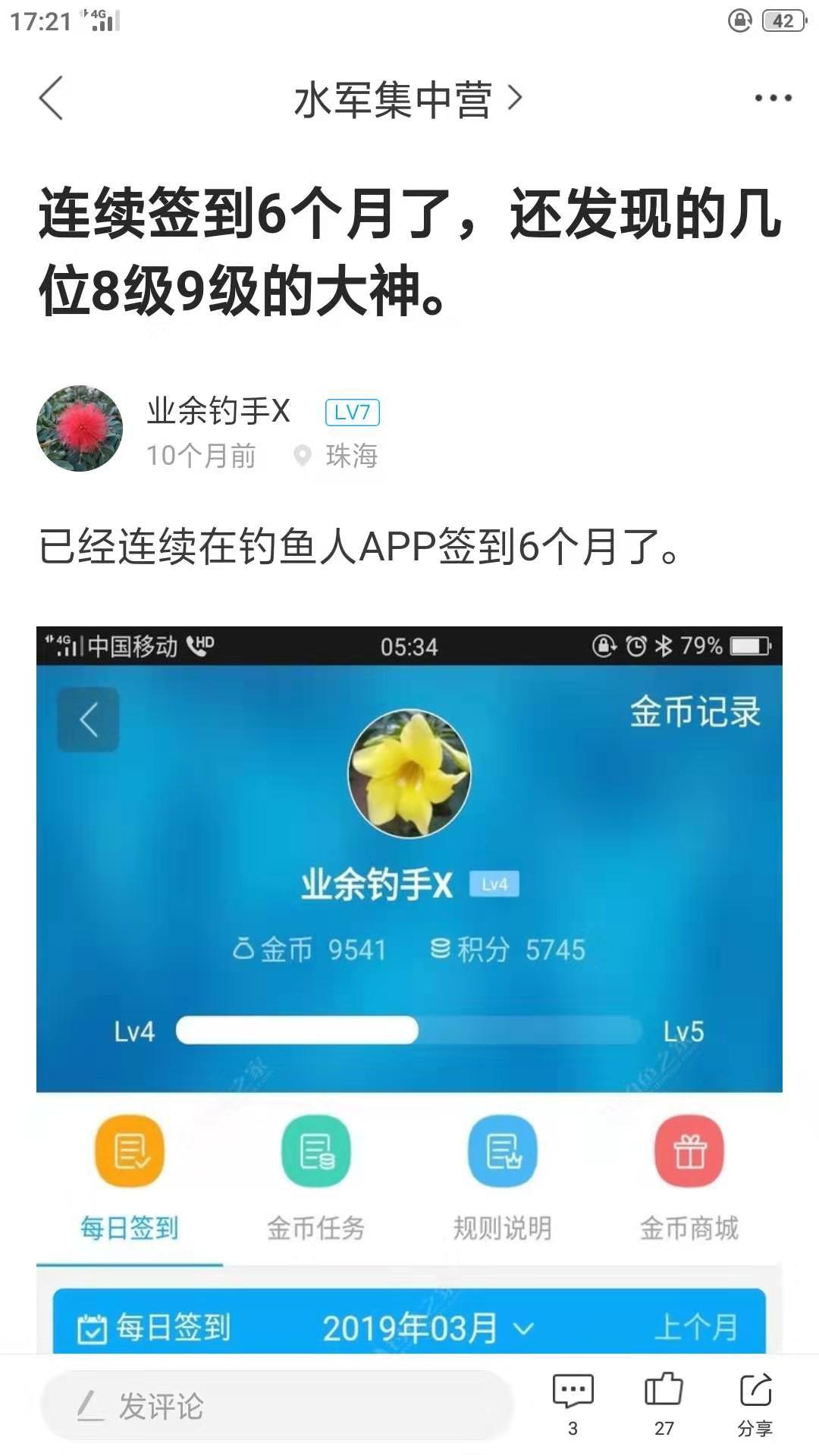Go back to the previous page
The image size is (819, 1456).
coord(51,98)
